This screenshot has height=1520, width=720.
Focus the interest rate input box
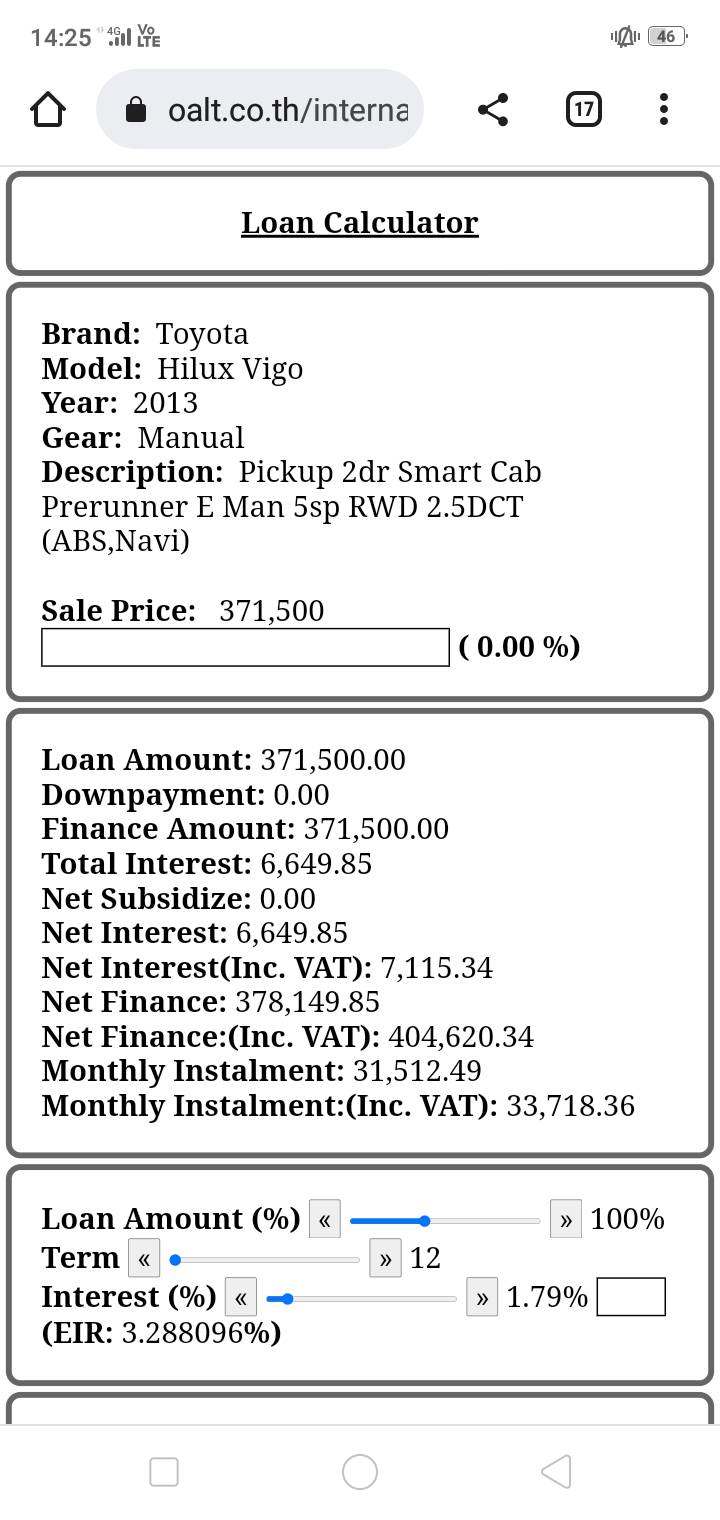(631, 1297)
